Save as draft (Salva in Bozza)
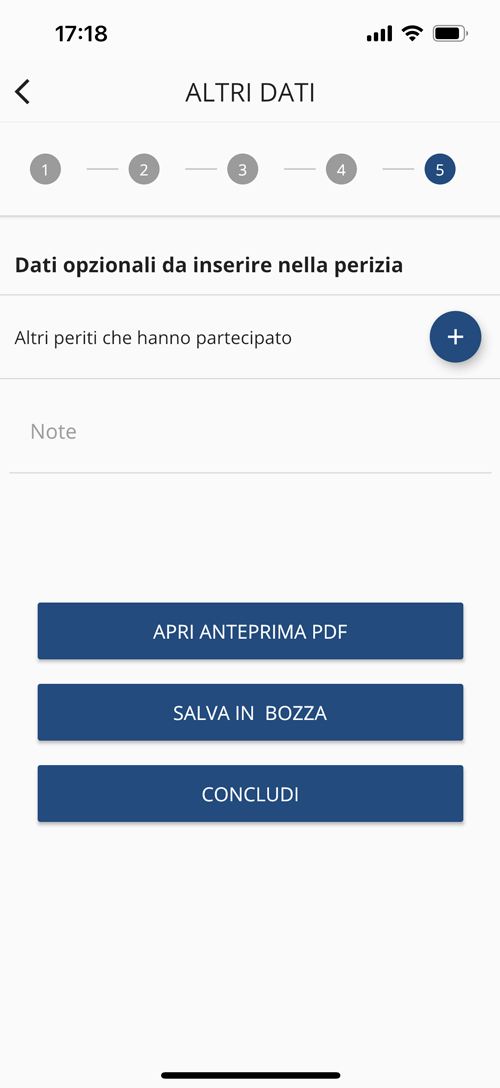 pos(250,713)
